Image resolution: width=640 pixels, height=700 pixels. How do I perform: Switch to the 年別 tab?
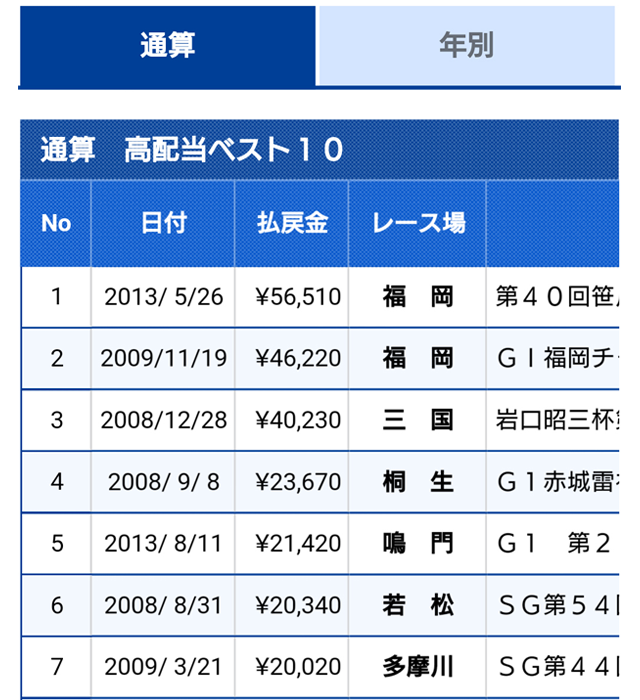pos(467,46)
